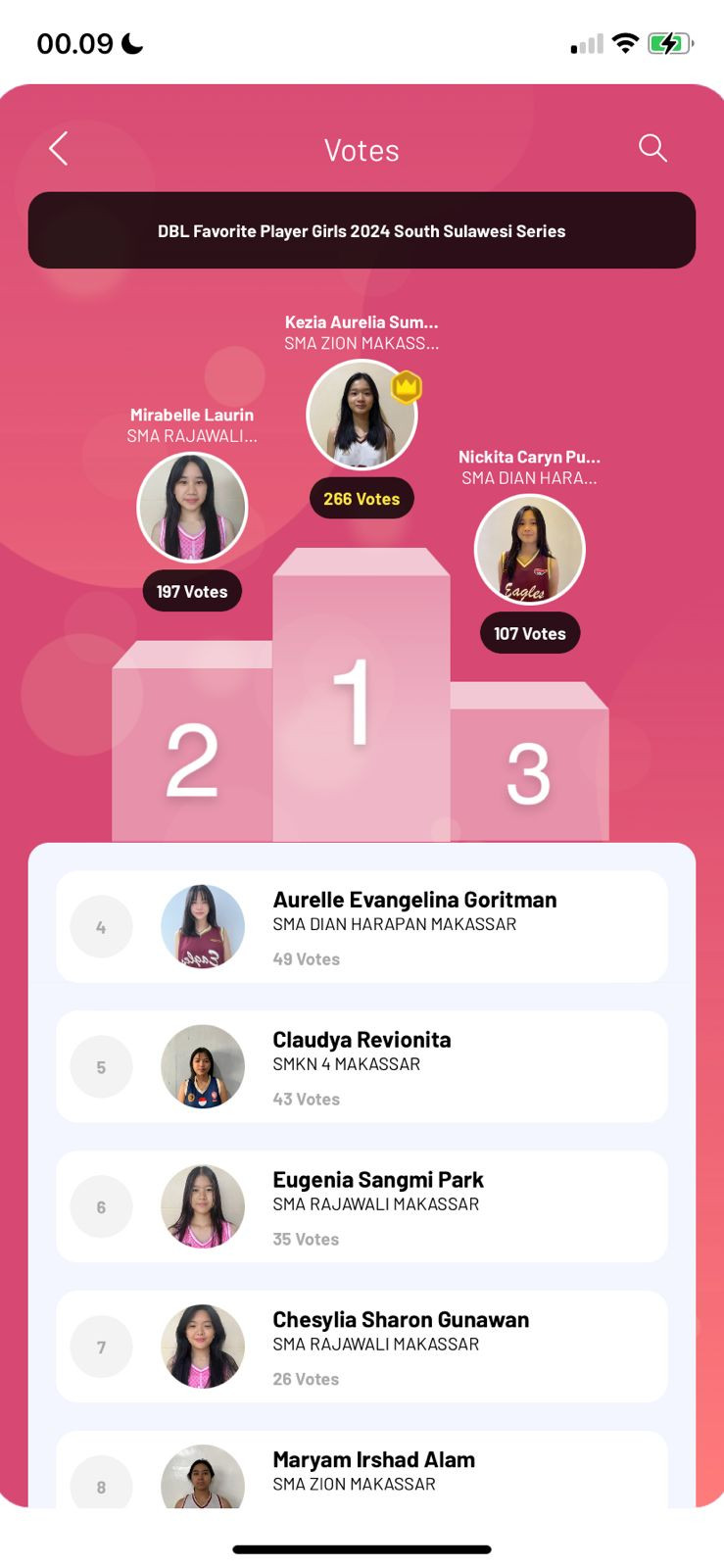Image resolution: width=724 pixels, height=1568 pixels.
Task: Open Nickita Caryn's third-place photo
Action: [529, 550]
